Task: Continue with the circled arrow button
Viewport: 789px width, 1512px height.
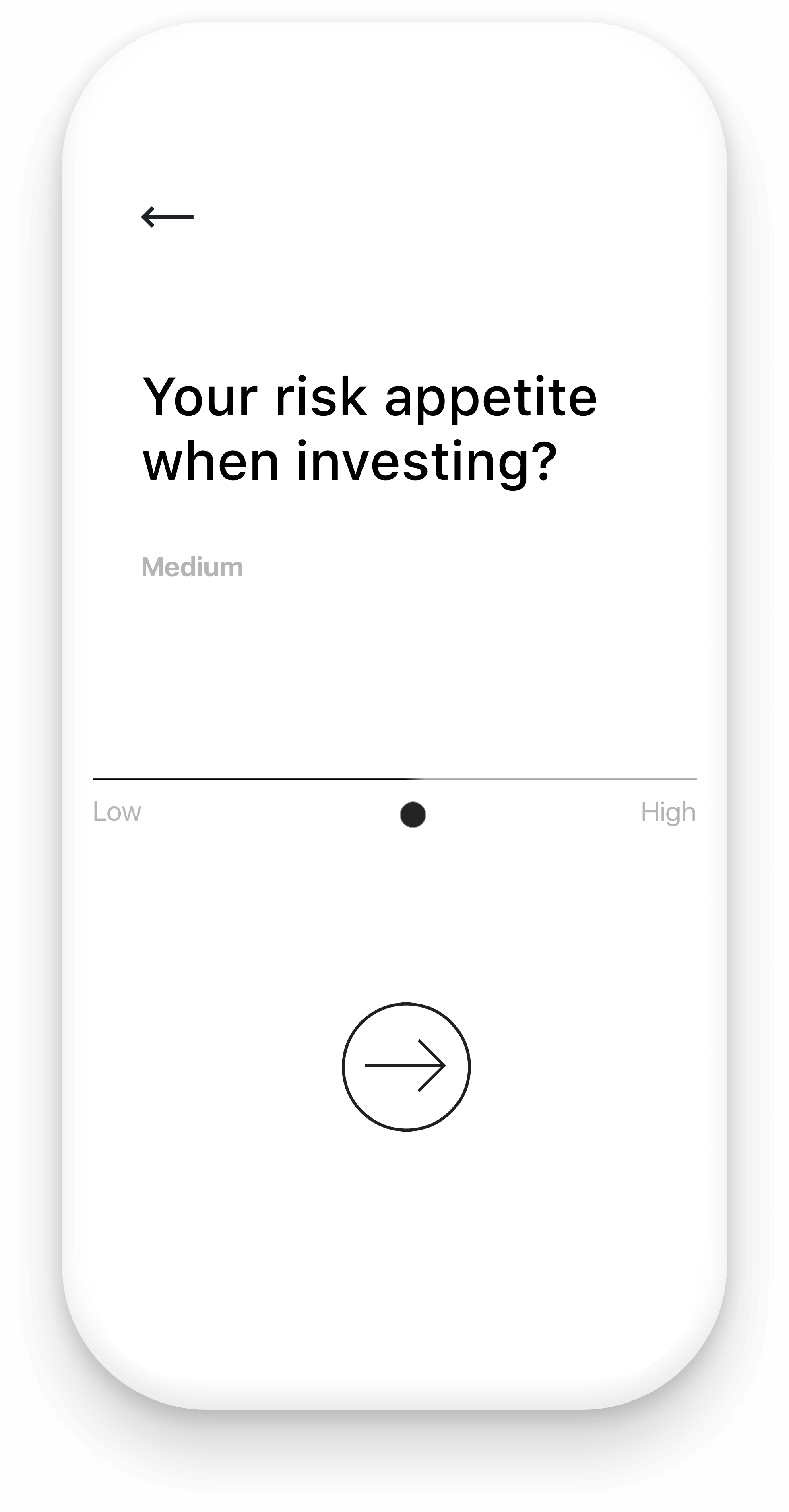Action: pyautogui.click(x=406, y=1066)
